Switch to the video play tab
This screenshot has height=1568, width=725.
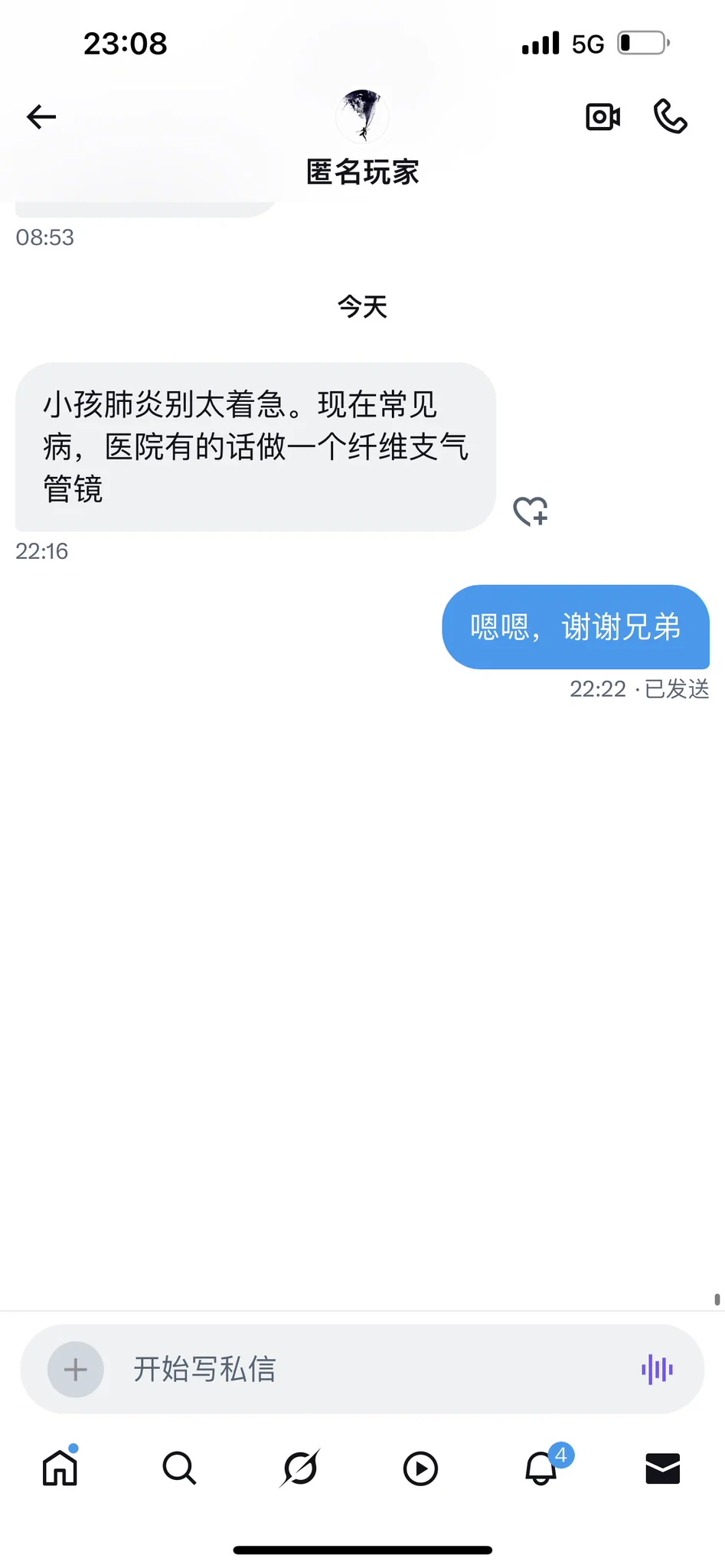pos(420,1468)
